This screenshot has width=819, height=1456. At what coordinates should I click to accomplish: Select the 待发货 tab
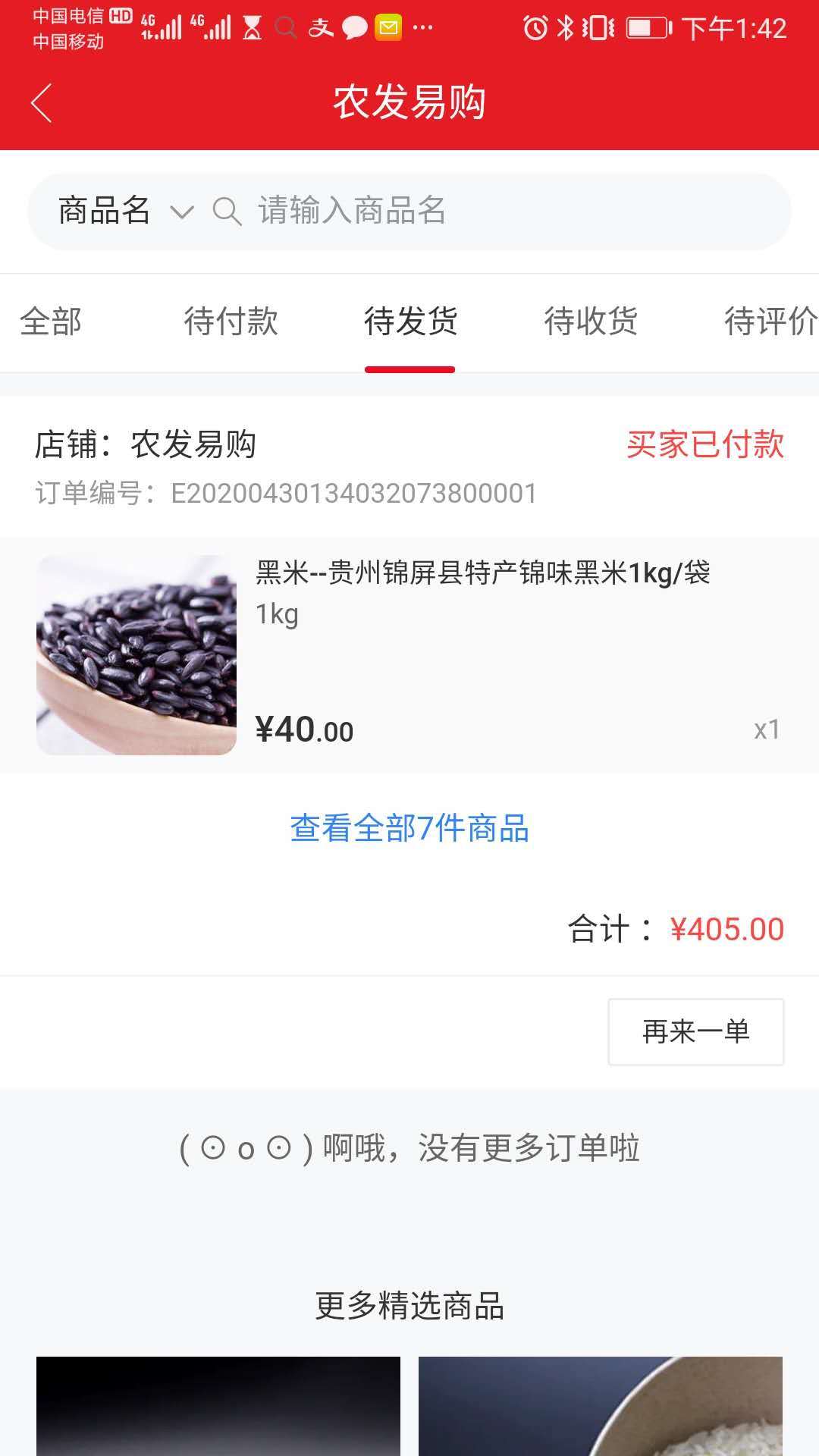410,322
